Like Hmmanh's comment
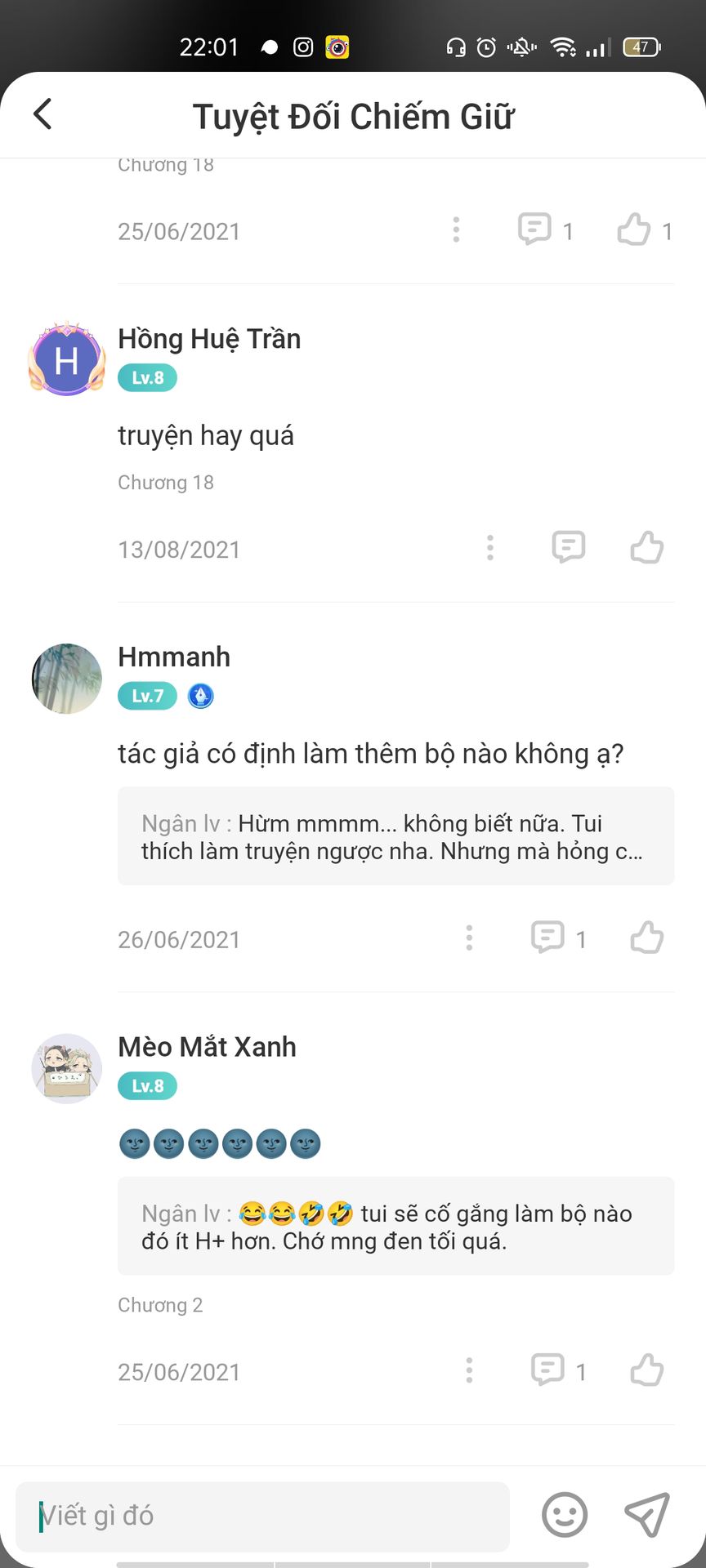This screenshot has height=1568, width=706. point(647,938)
